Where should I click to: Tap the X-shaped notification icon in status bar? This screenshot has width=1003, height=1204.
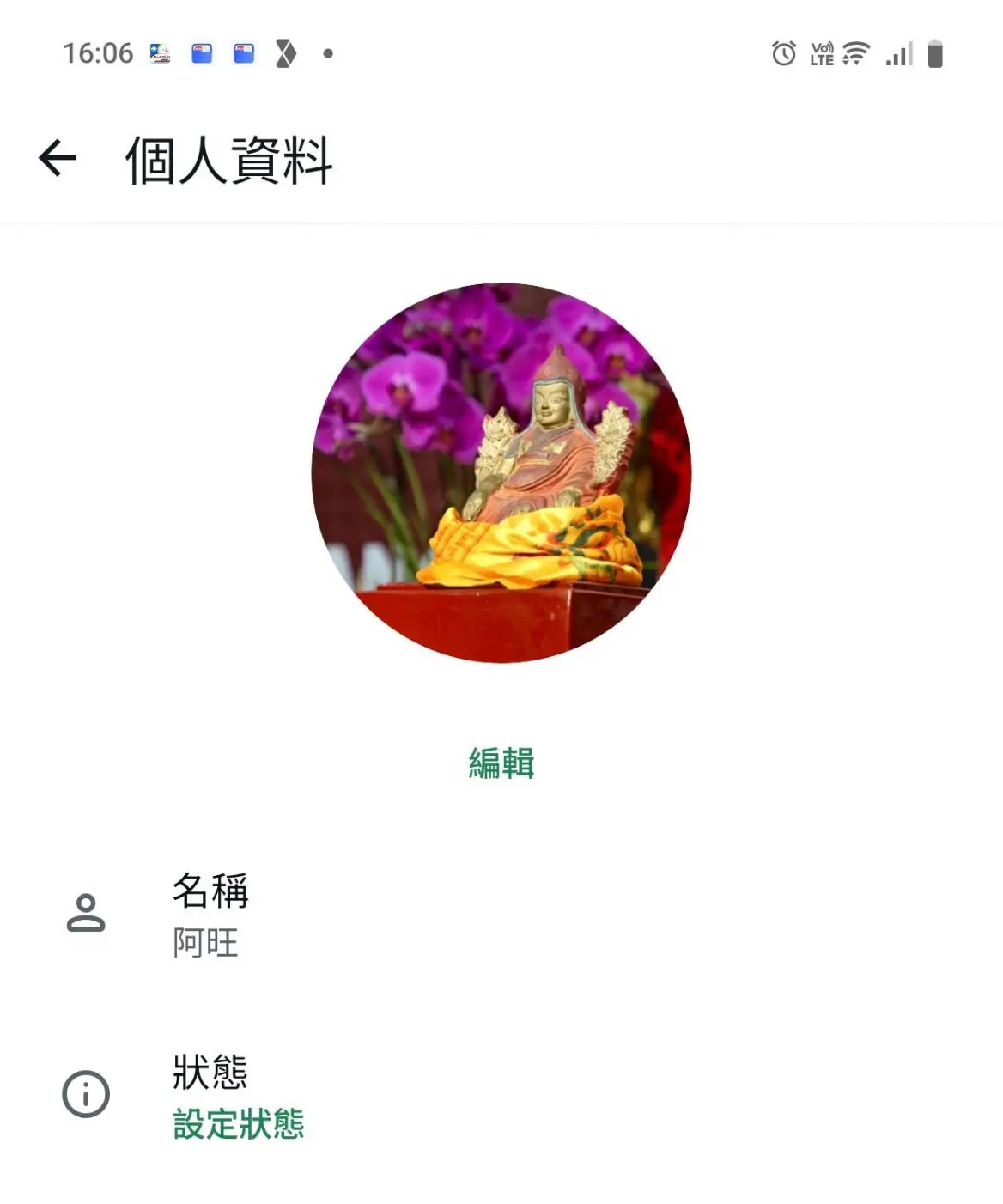pos(283,53)
